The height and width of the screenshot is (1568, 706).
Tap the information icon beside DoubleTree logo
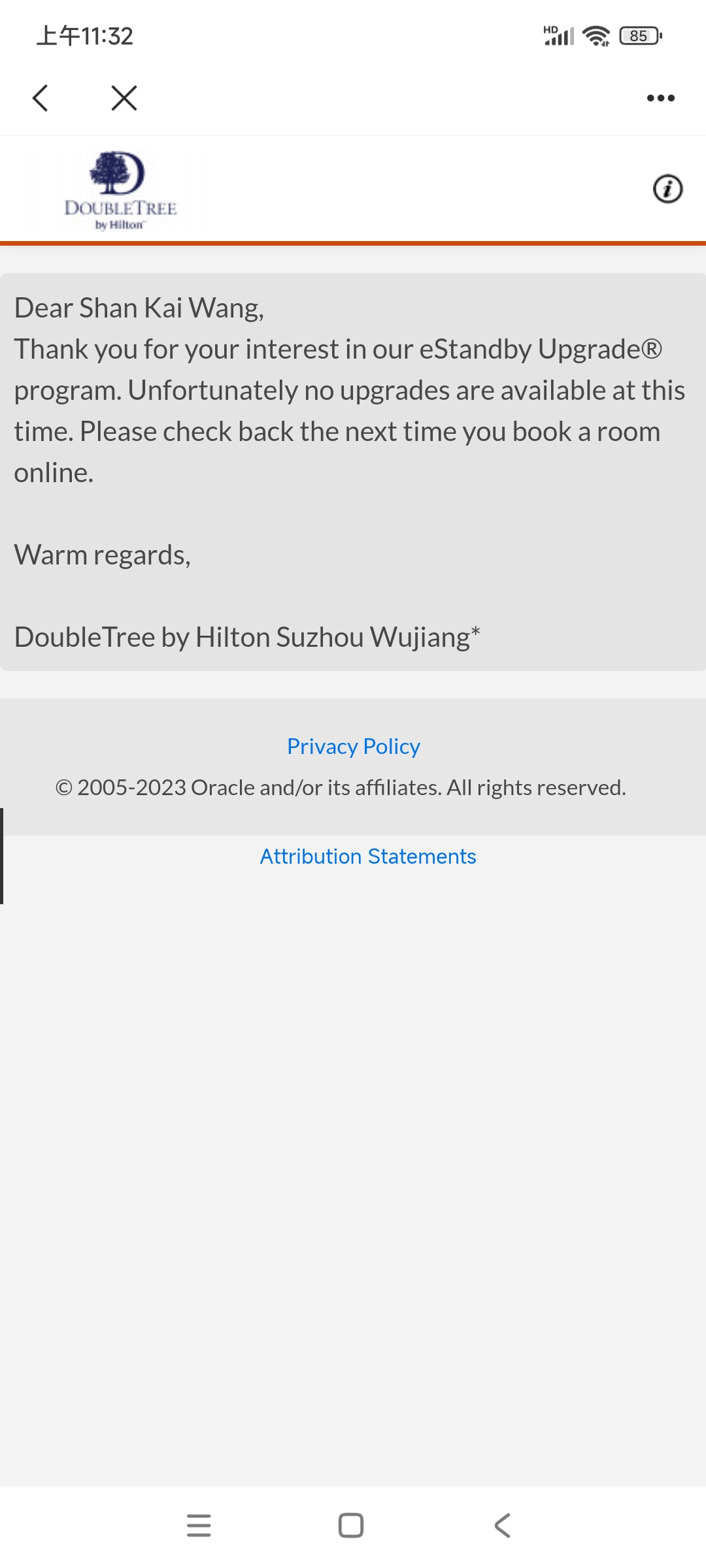tap(667, 189)
